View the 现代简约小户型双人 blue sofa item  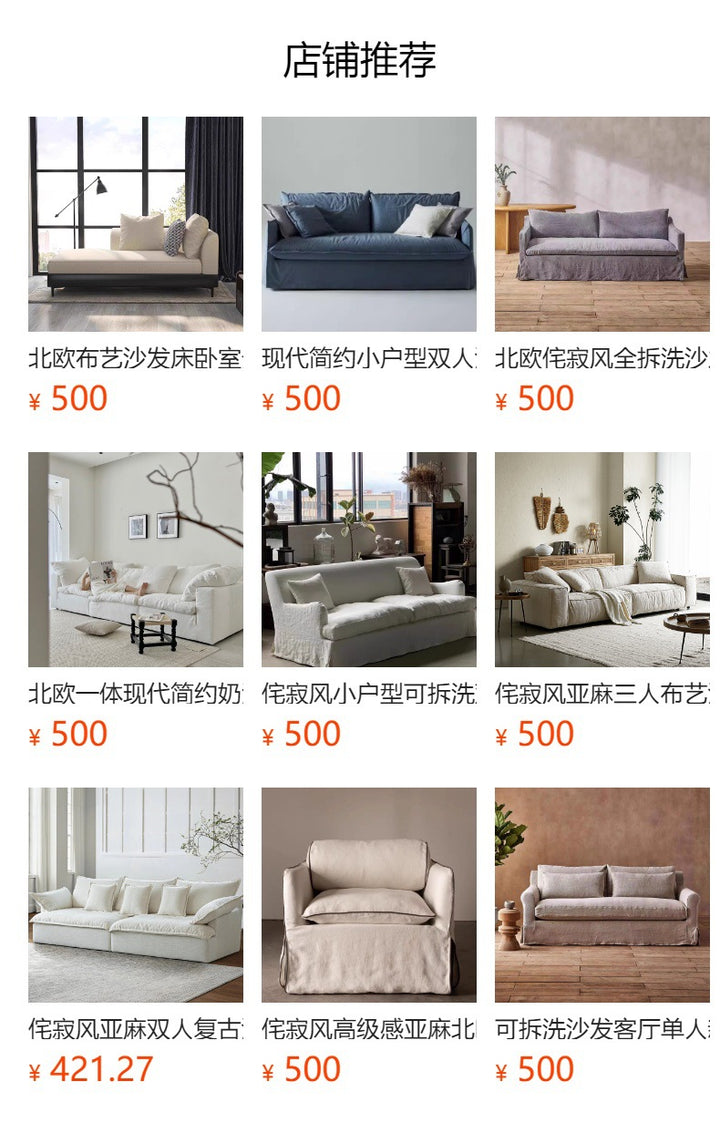[369, 225]
